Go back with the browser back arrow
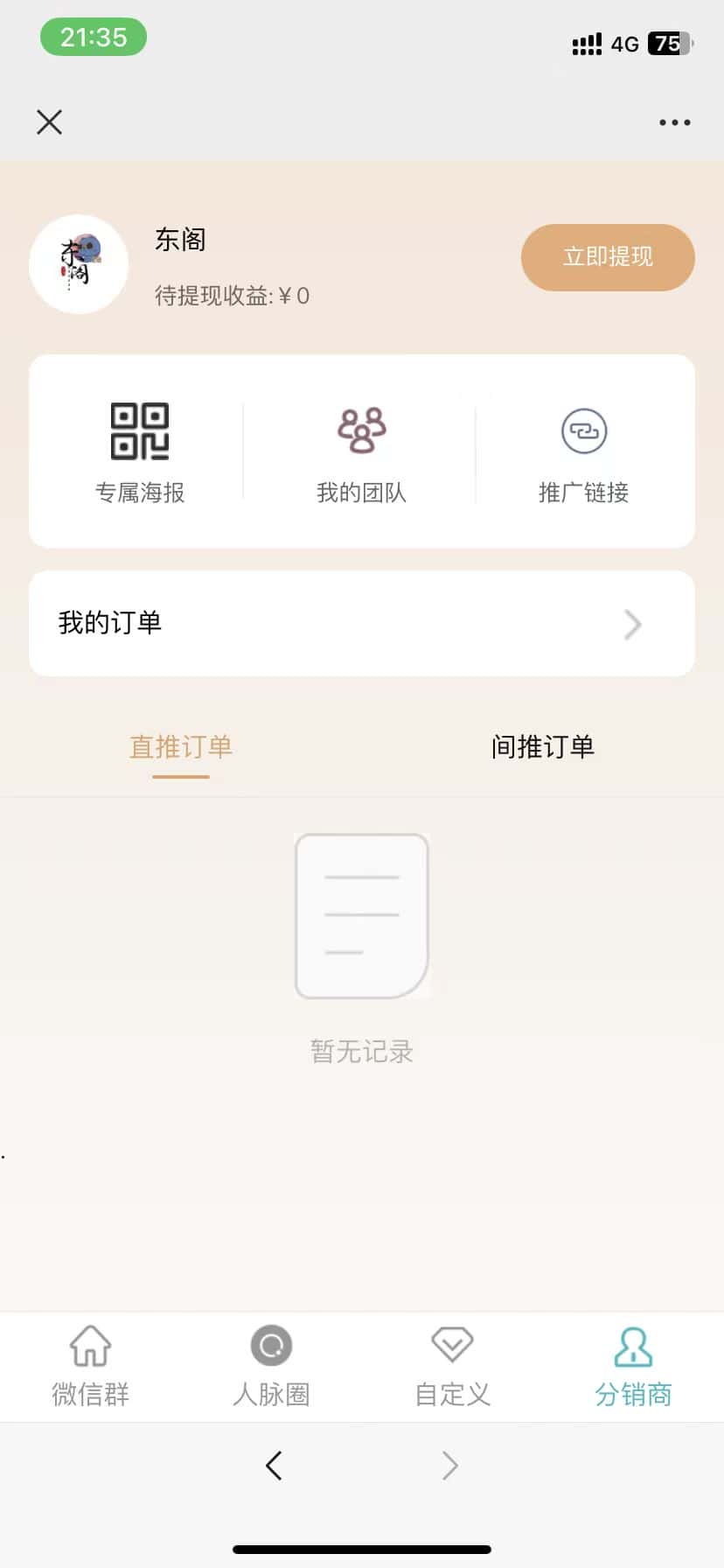Viewport: 724px width, 1568px height. point(274,1466)
